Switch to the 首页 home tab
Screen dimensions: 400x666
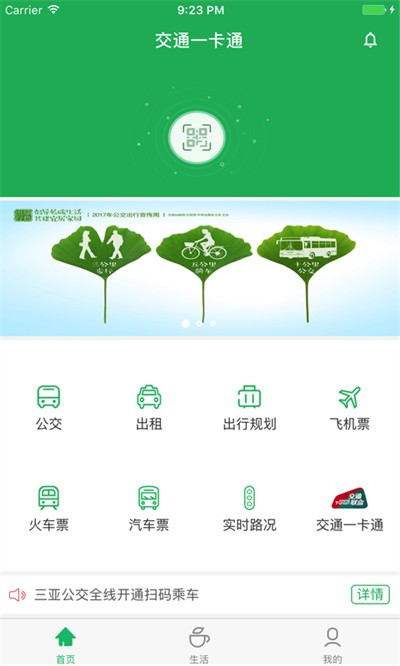(65, 645)
